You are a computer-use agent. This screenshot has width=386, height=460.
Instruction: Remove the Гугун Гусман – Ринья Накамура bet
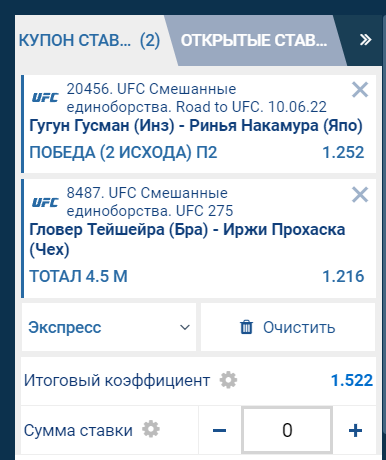point(360,90)
